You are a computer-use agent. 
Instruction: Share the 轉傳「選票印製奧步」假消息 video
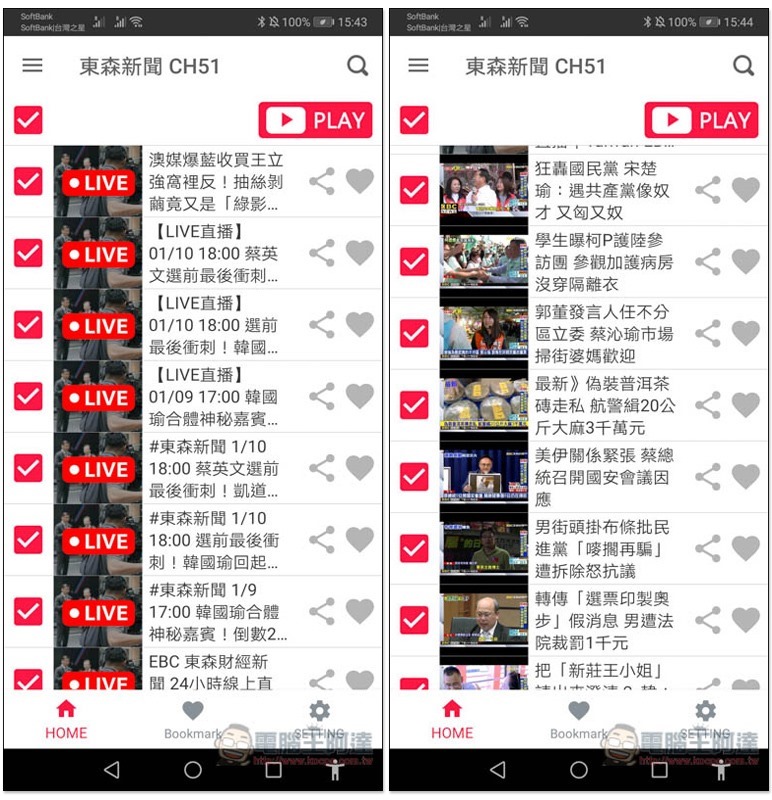tap(708, 620)
